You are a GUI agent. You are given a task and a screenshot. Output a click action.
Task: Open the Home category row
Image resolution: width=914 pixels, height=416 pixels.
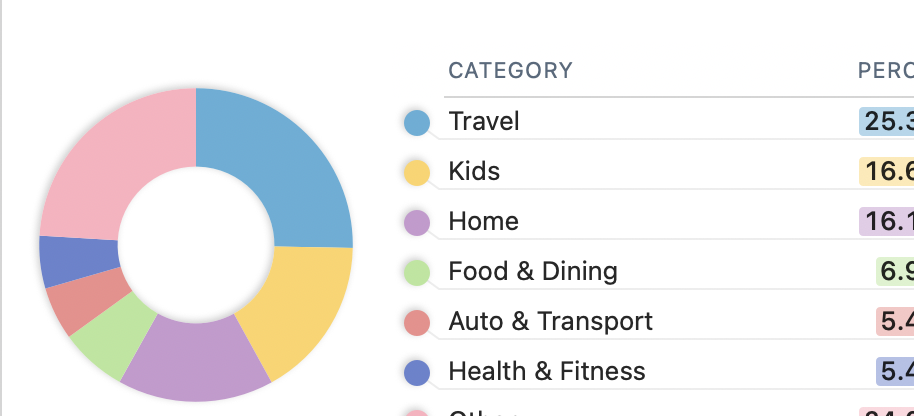point(483,221)
